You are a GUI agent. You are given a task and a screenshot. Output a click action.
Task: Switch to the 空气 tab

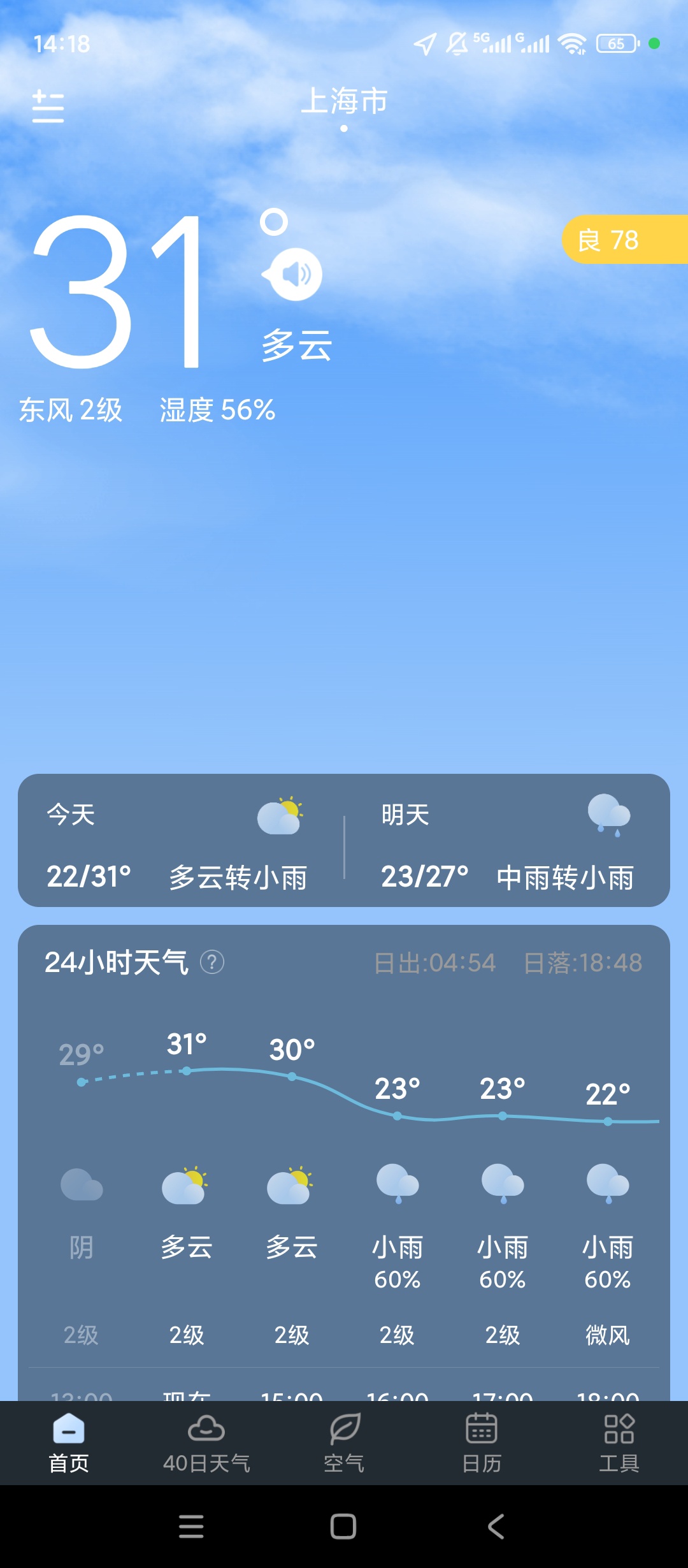(344, 1442)
